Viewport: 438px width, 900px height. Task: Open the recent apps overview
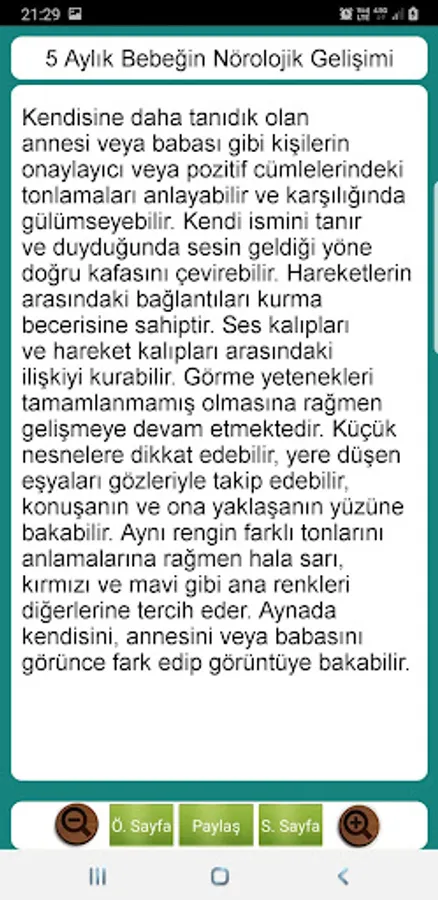pyautogui.click(x=97, y=876)
